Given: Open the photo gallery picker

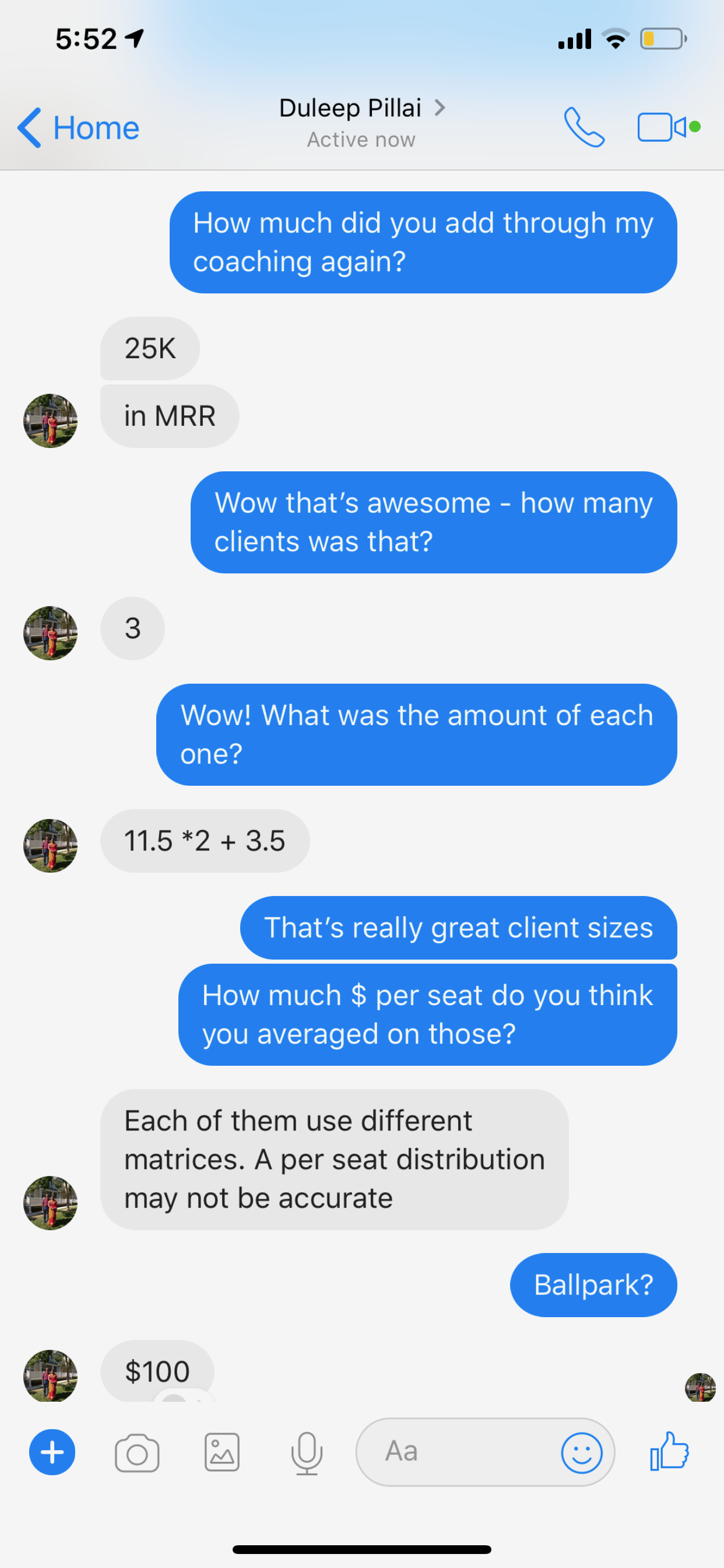Looking at the screenshot, I should coord(222,1452).
